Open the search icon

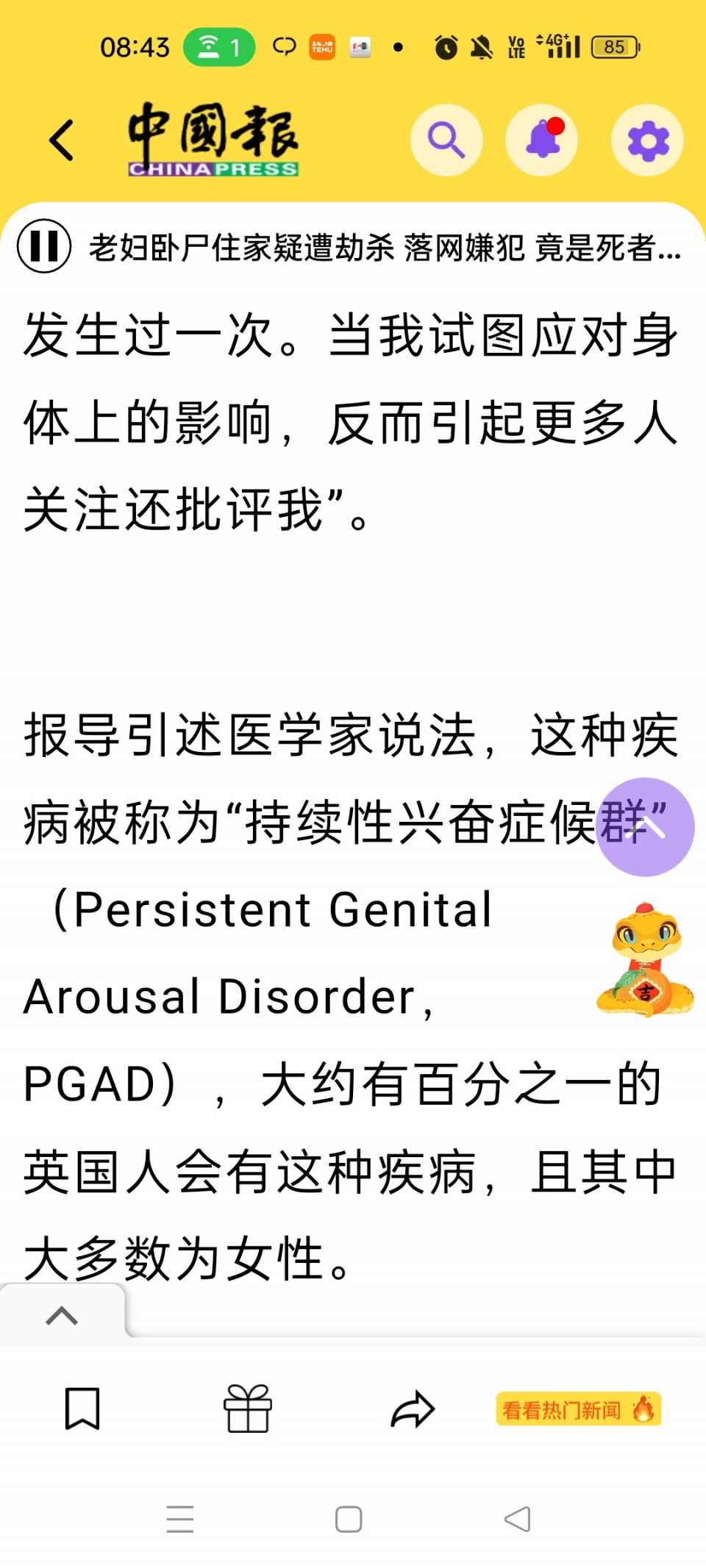(x=446, y=140)
